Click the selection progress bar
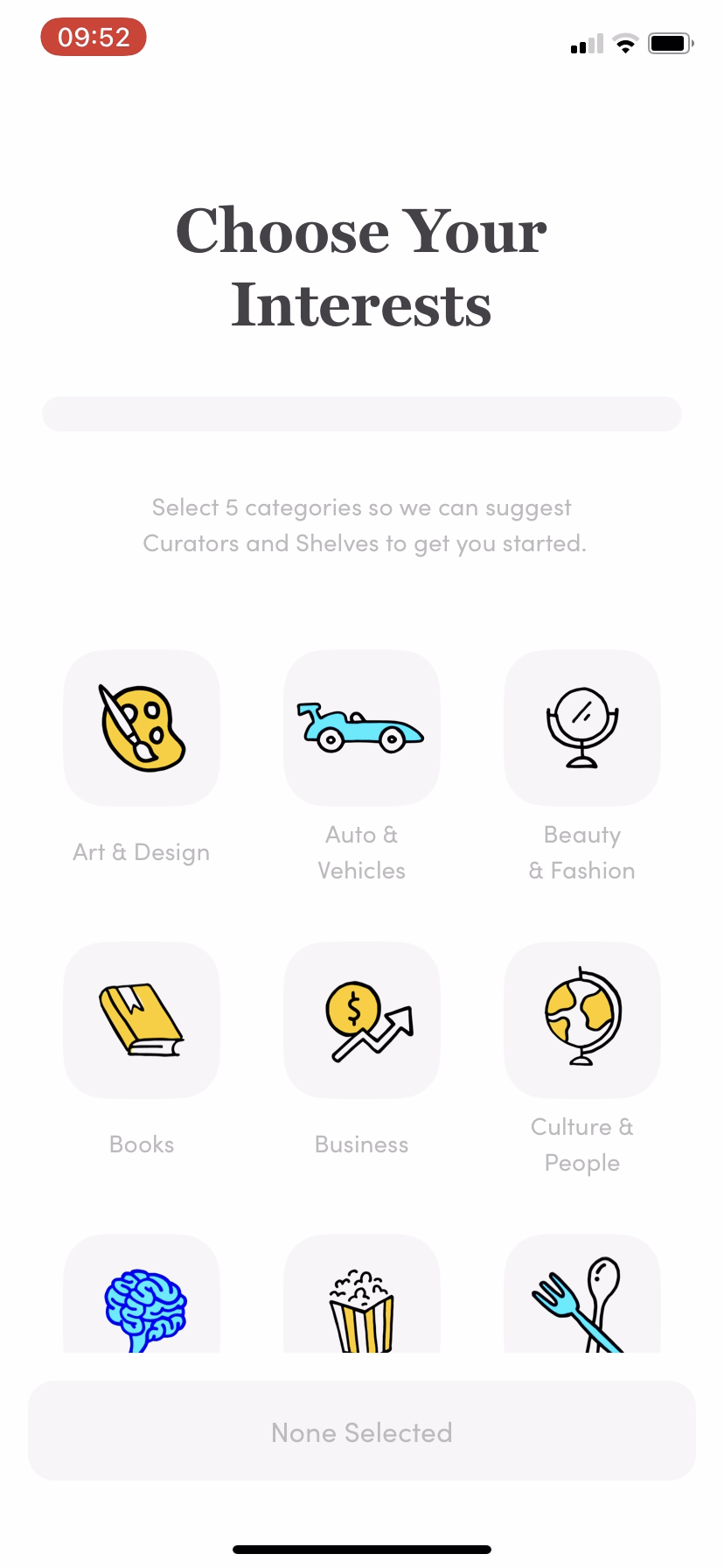 361,413
